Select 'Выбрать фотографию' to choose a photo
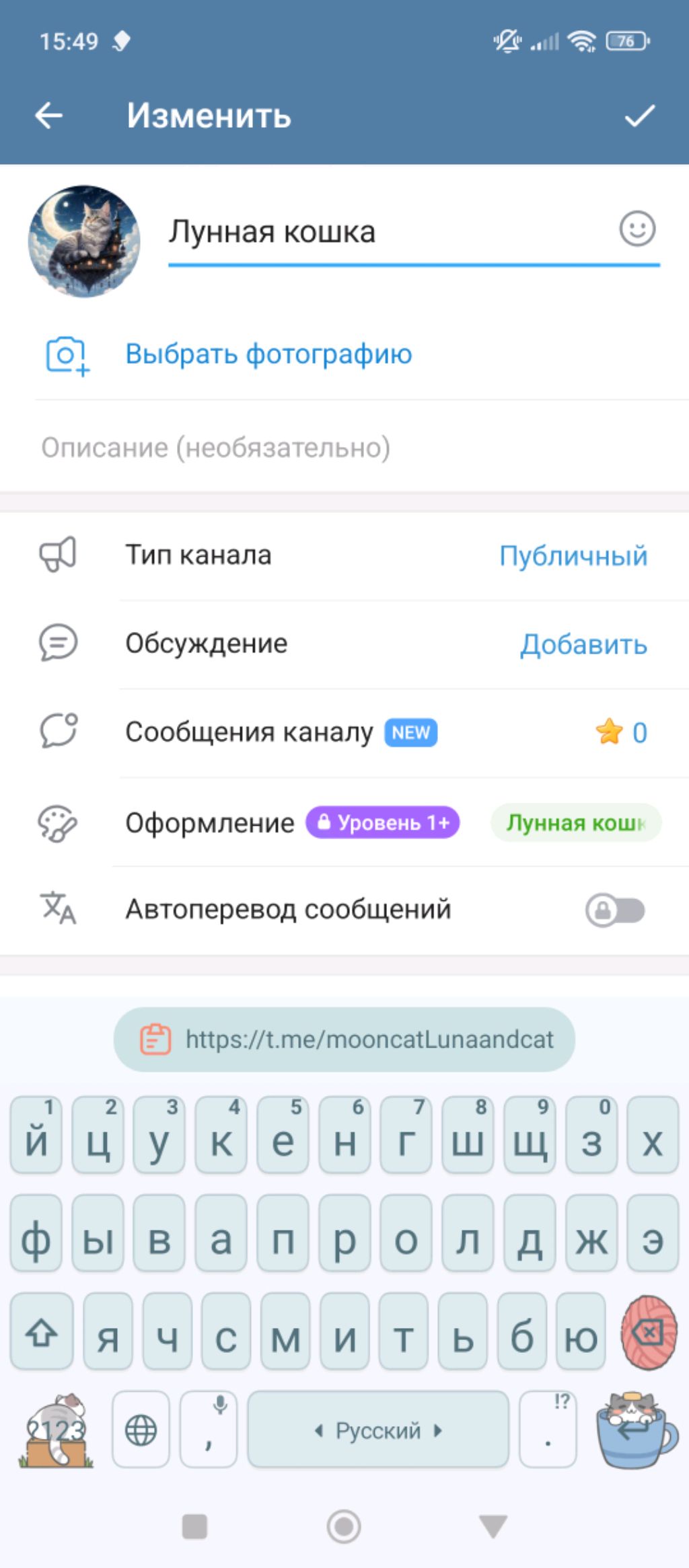This screenshot has width=689, height=1568. 268,354
